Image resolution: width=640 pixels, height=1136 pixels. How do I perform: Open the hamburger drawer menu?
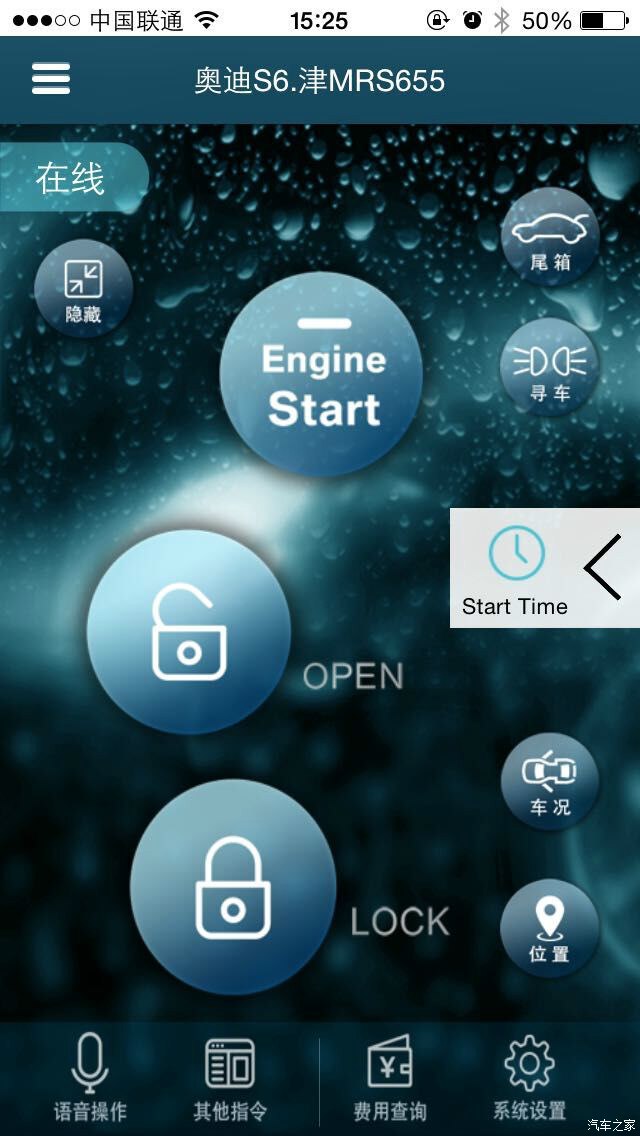click(51, 79)
